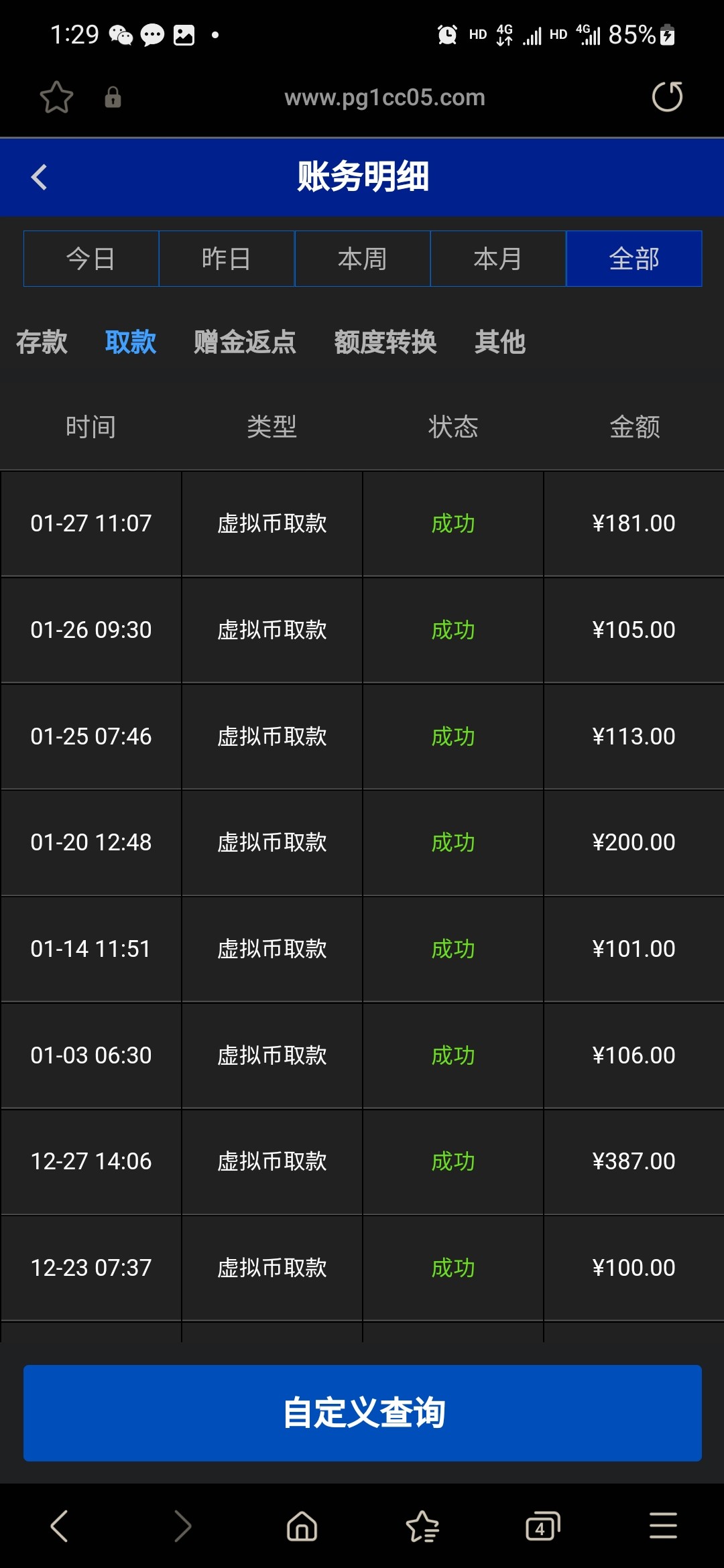Viewport: 724px width, 1568px height.
Task: Go back from 账务明细 page
Action: point(40,178)
